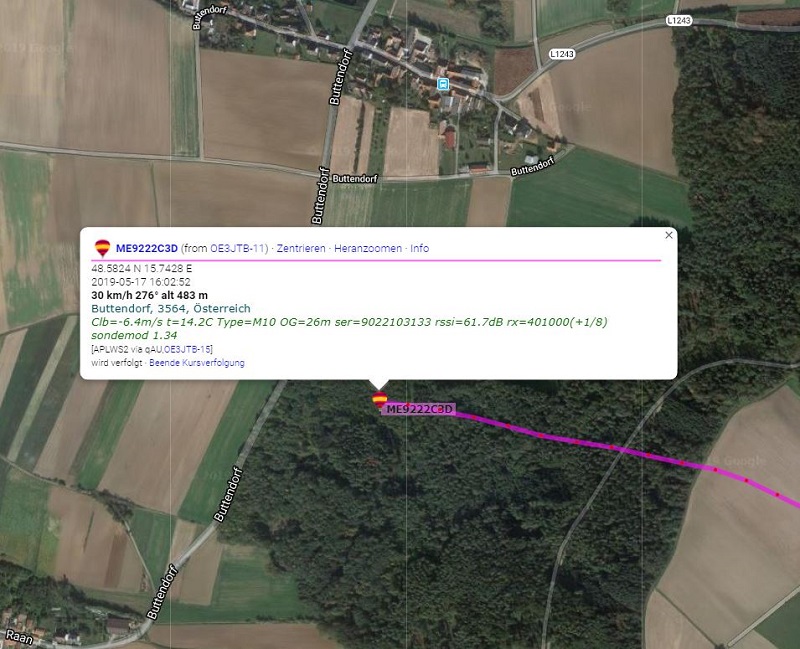Tap the bus stop icon in Buttendorf
Viewport: 800px width, 649px height.
pos(443,84)
